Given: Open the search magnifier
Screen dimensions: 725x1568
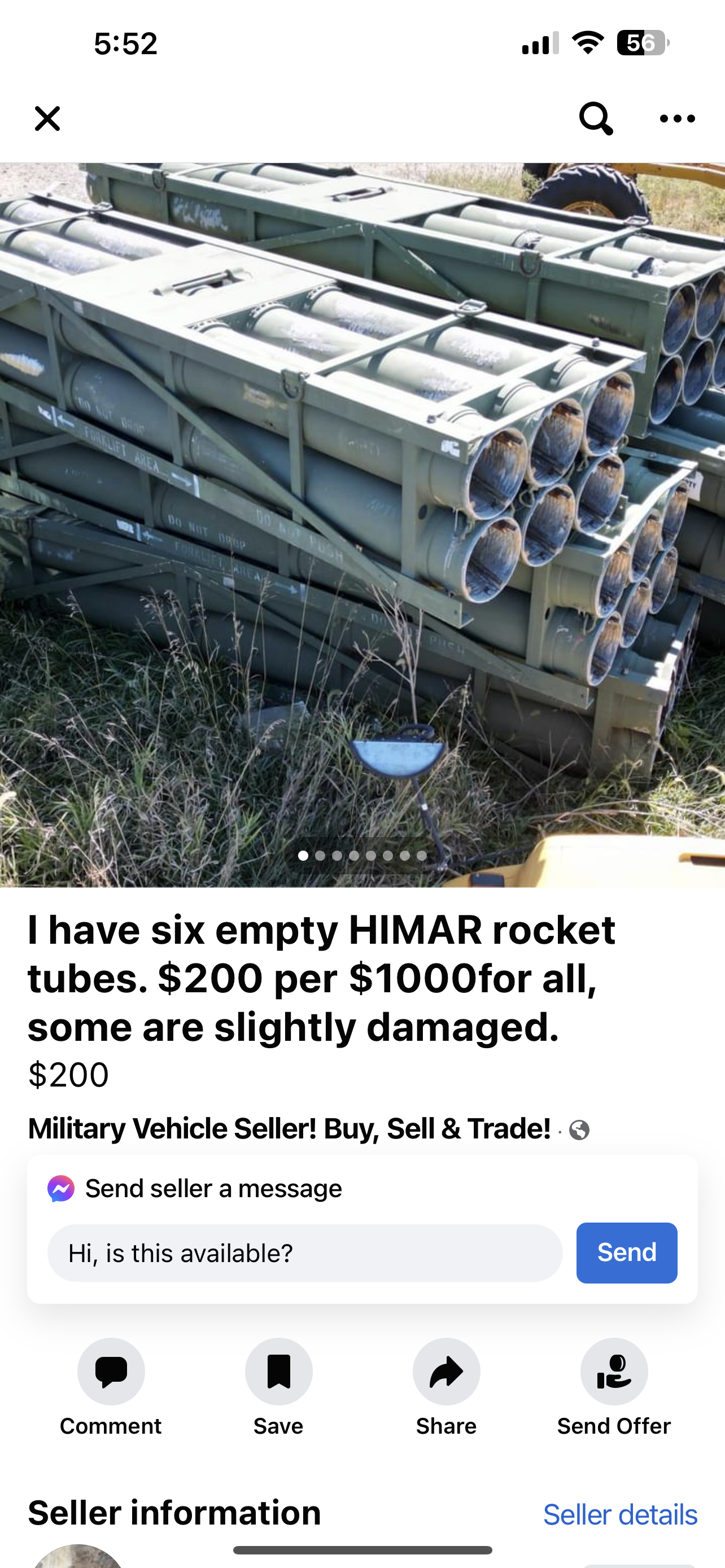Looking at the screenshot, I should click(x=595, y=117).
